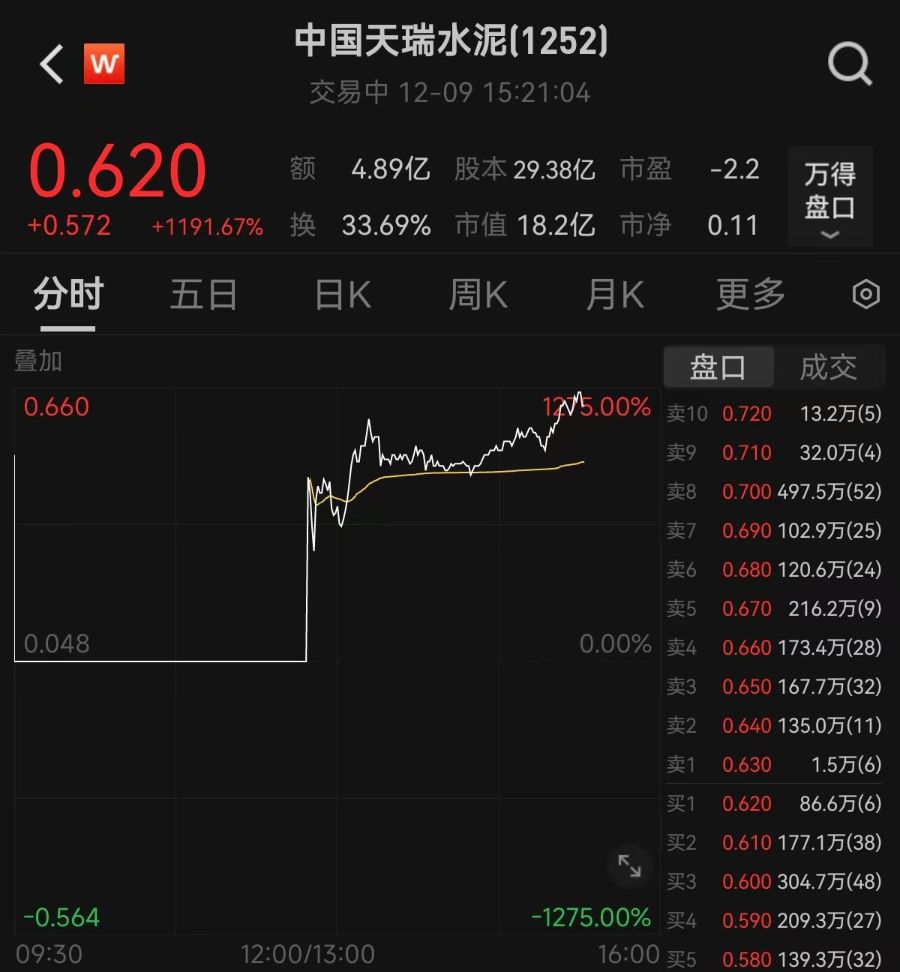This screenshot has width=900, height=972.
Task: Expand the chart to fullscreen
Action: point(630,866)
